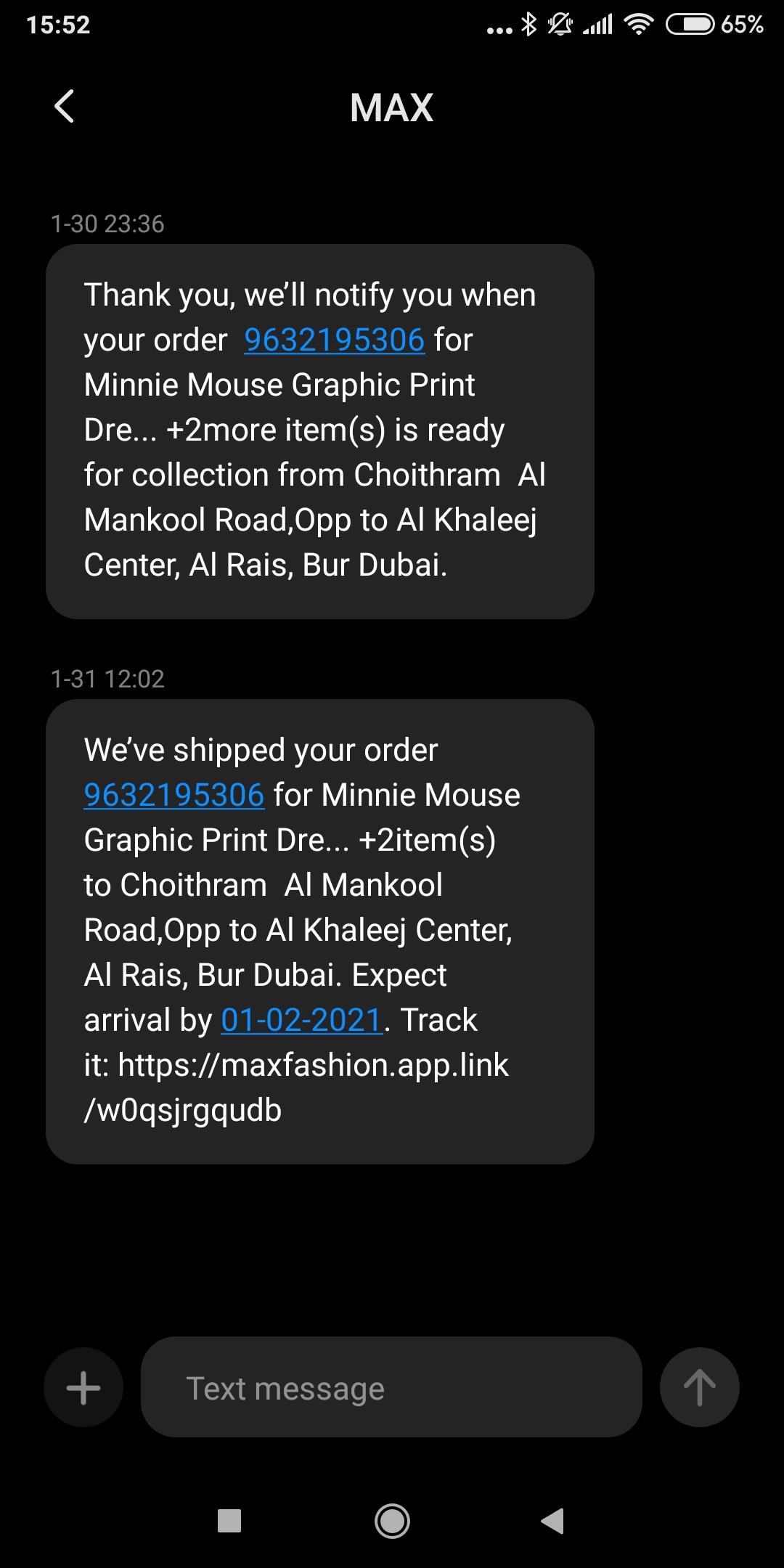Open order number link in first message

[x=334, y=340]
